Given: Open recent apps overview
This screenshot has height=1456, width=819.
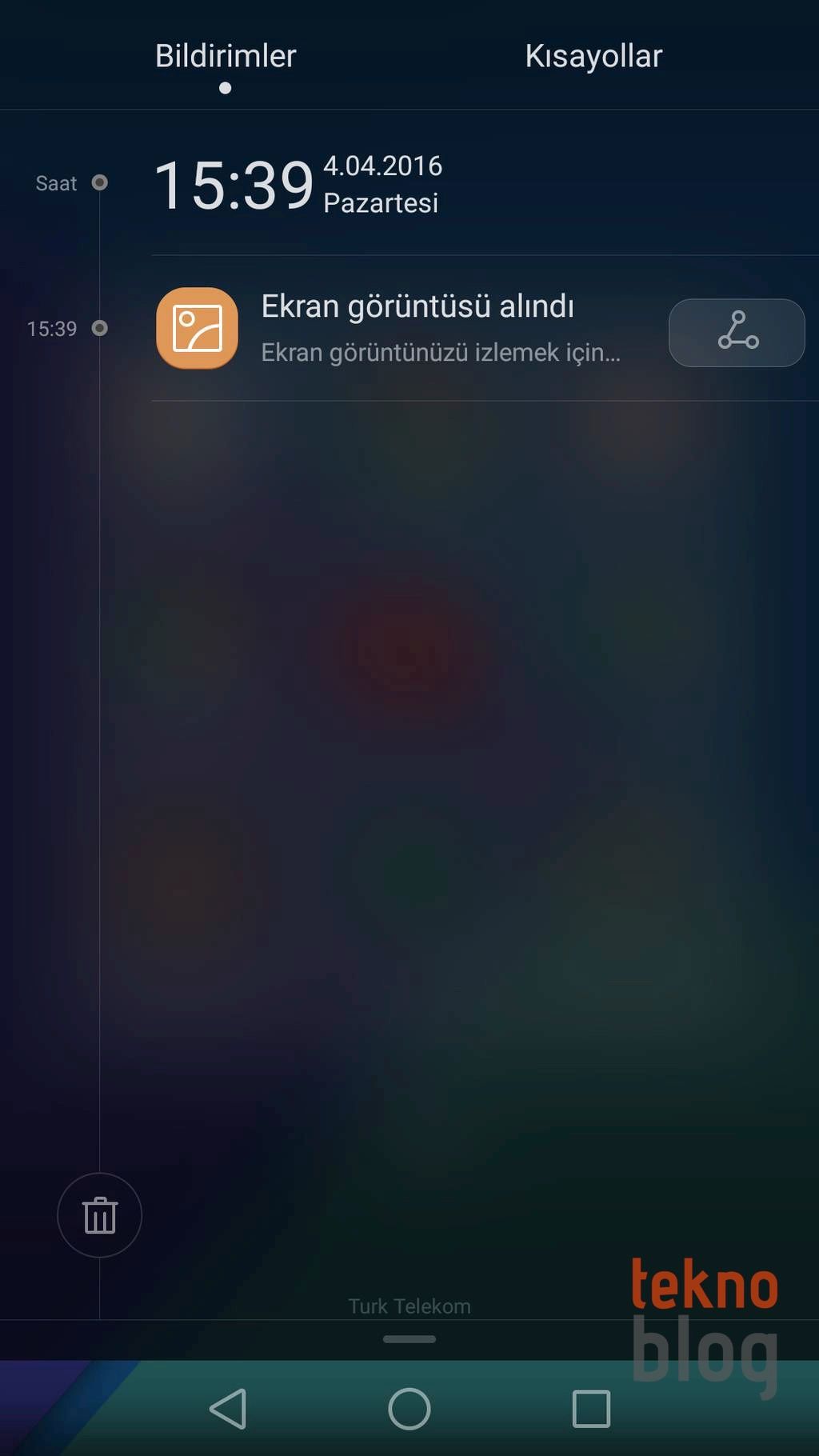Looking at the screenshot, I should click(591, 1409).
